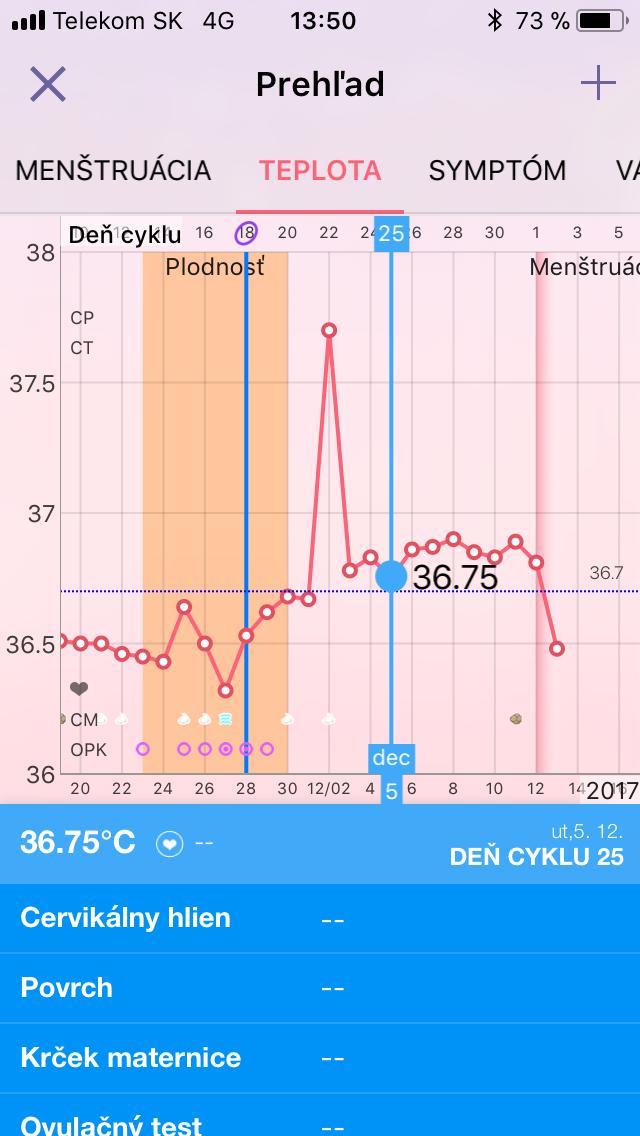Switch to the Symptóm tab

click(497, 170)
